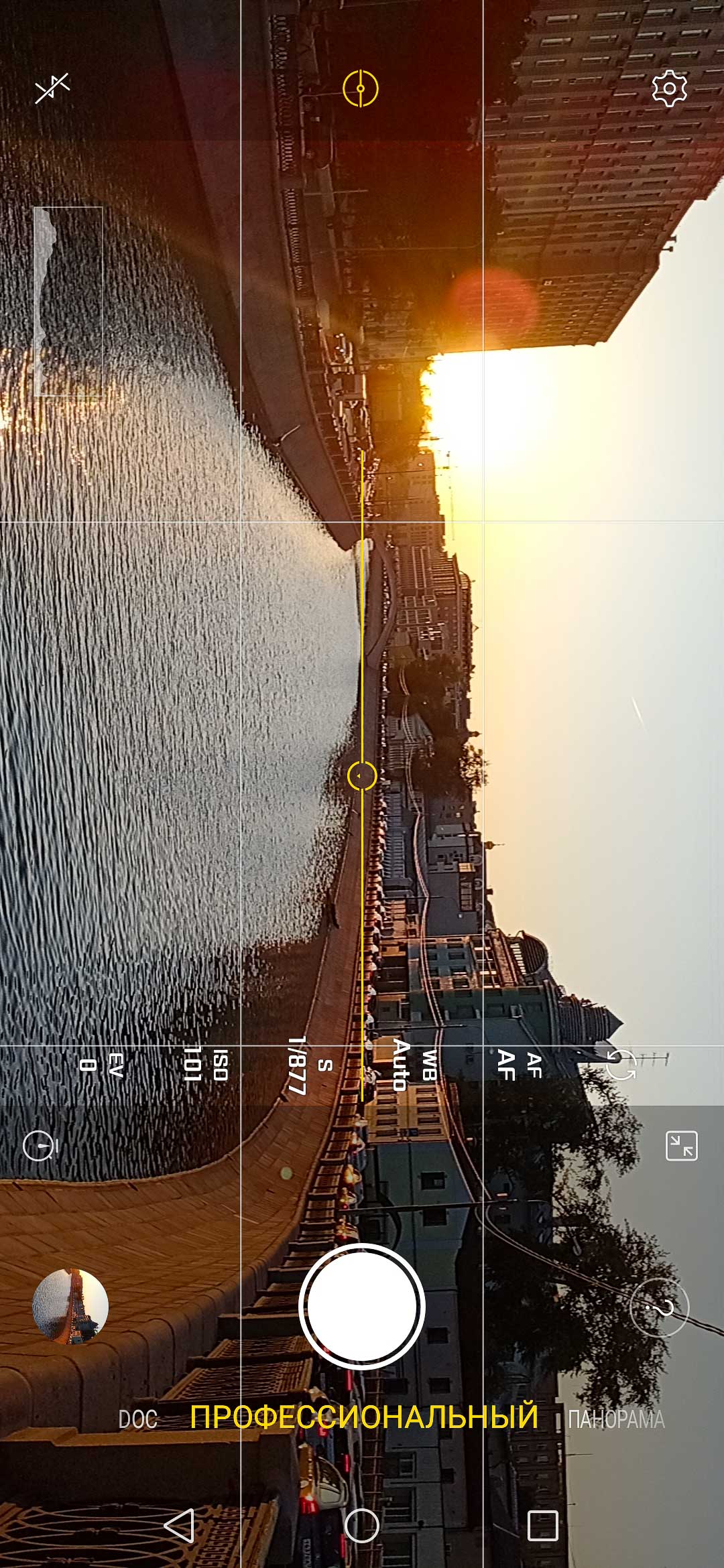Switch to the DOC mode
The image size is (724, 1568).
(138, 1419)
